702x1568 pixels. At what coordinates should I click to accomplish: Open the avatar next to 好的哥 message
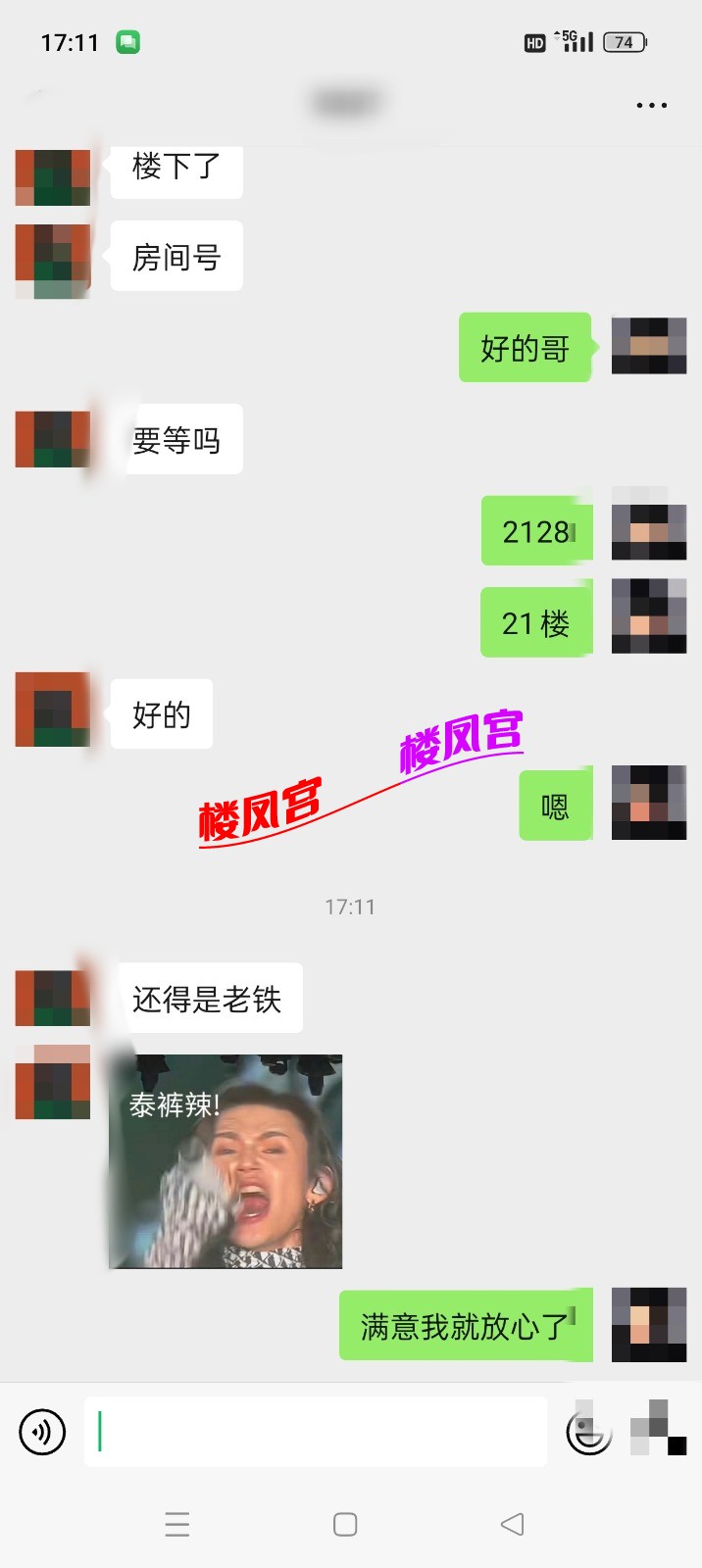(648, 346)
